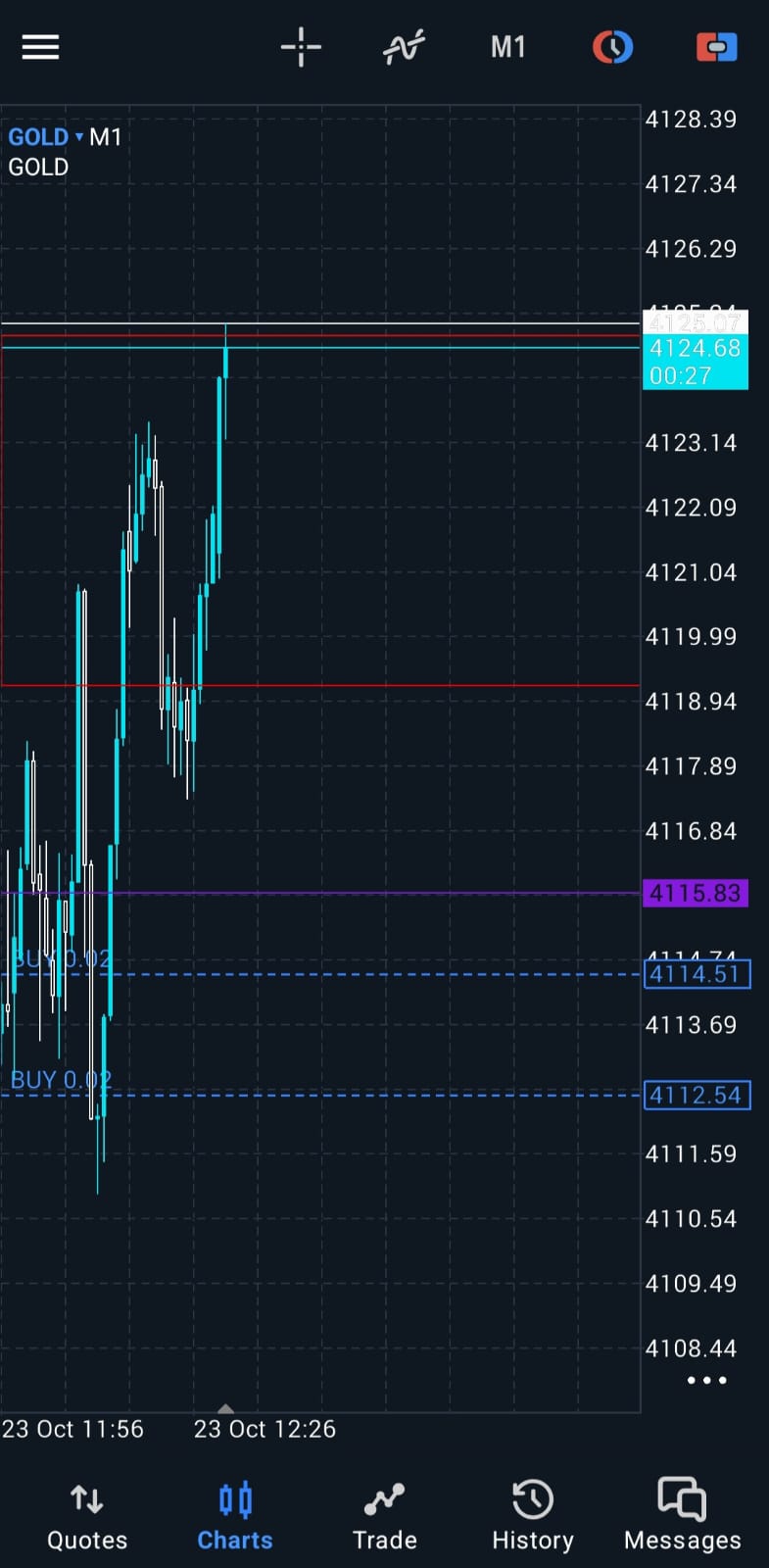
Task: Open the indicators list
Action: [404, 47]
